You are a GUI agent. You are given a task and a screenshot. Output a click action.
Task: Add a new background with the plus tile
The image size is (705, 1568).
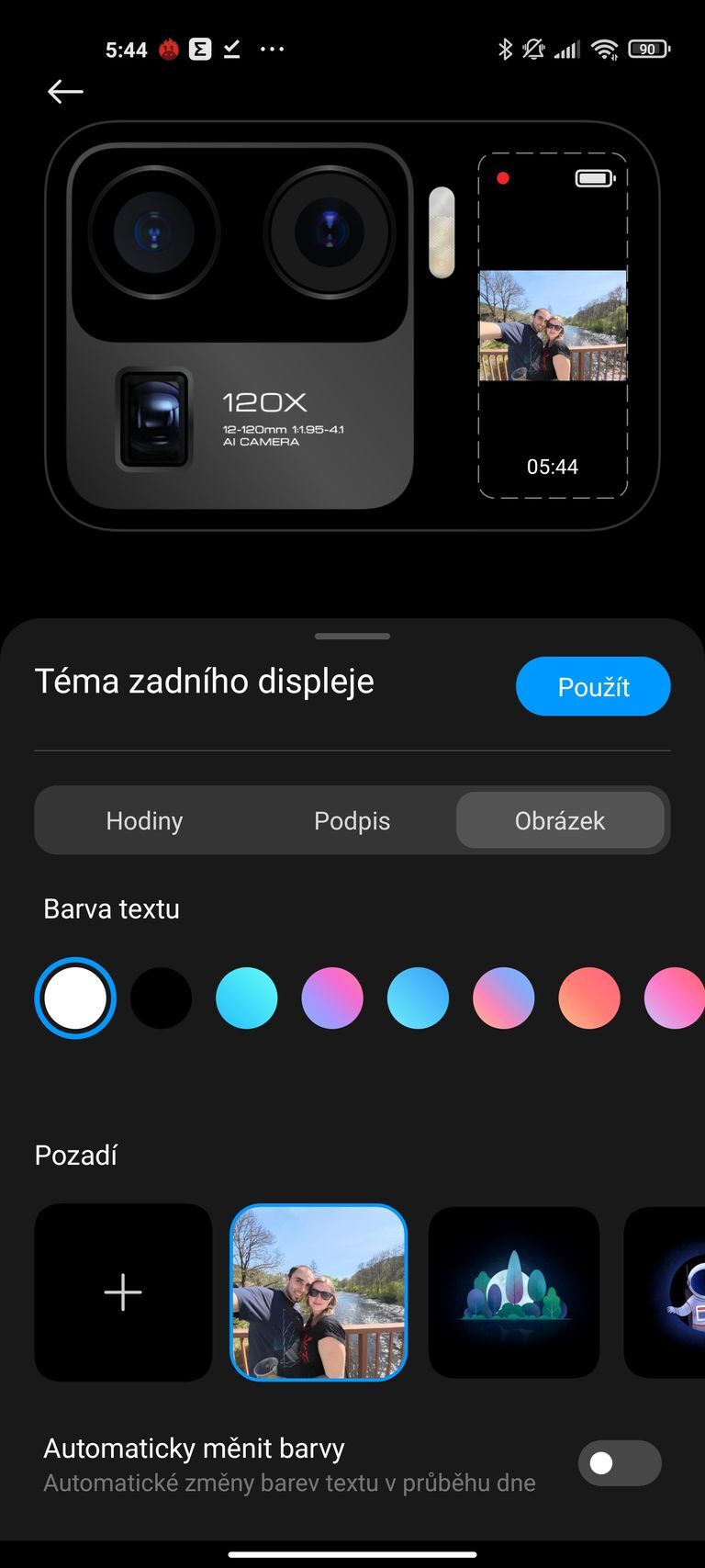point(123,1292)
